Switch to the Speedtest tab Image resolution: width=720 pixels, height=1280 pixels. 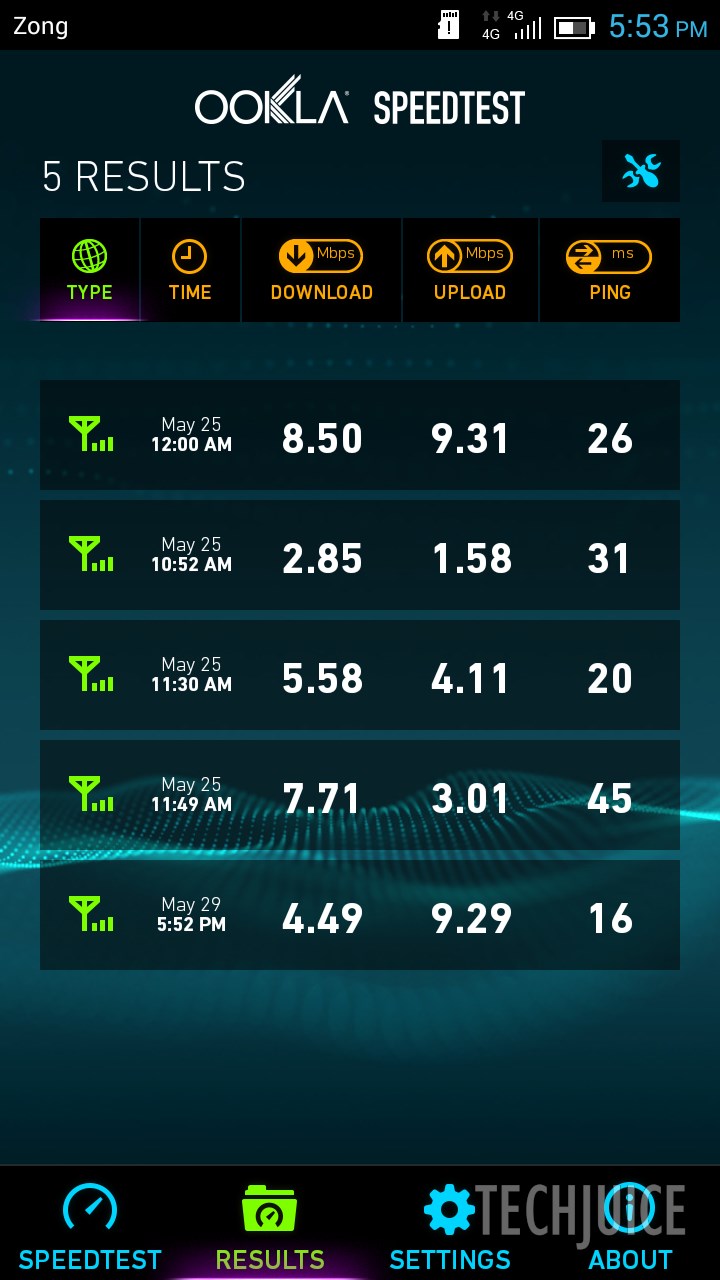tap(90, 1225)
